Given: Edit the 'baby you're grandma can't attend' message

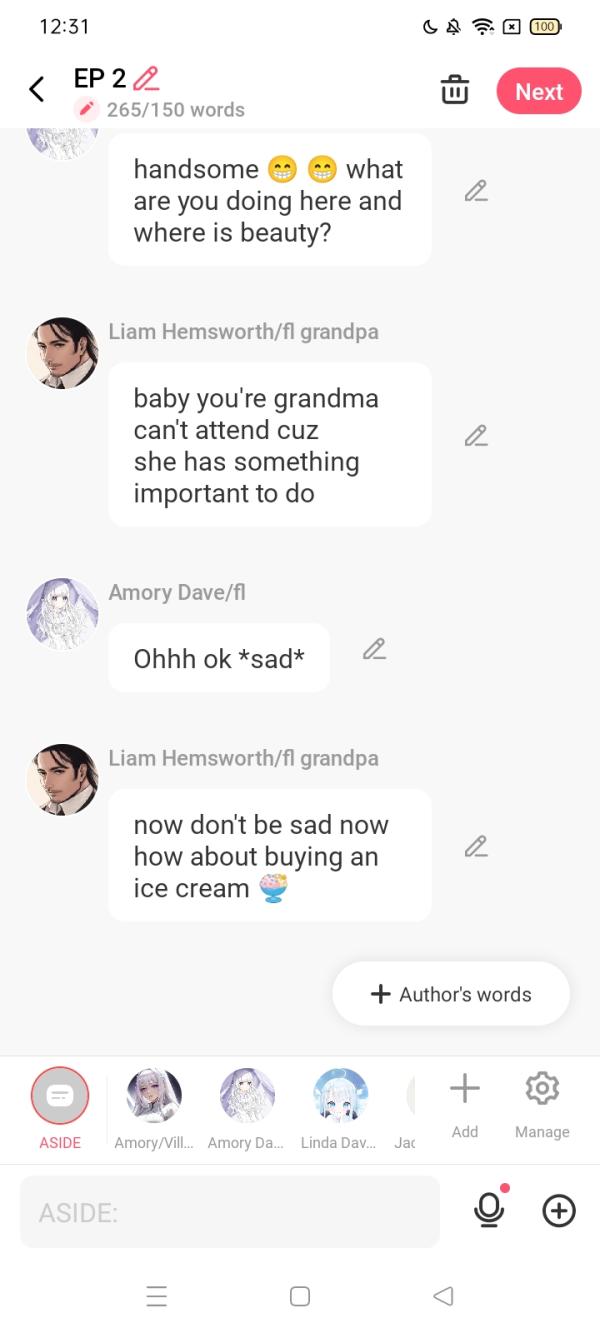Looking at the screenshot, I should click(x=476, y=436).
